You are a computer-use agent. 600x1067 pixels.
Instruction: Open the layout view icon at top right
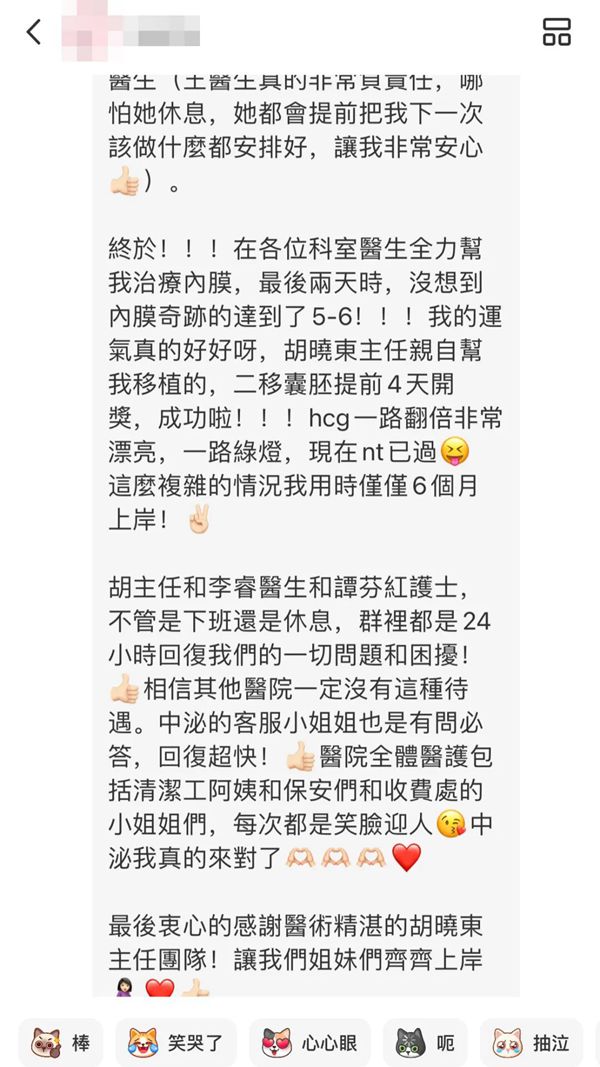coord(557,32)
